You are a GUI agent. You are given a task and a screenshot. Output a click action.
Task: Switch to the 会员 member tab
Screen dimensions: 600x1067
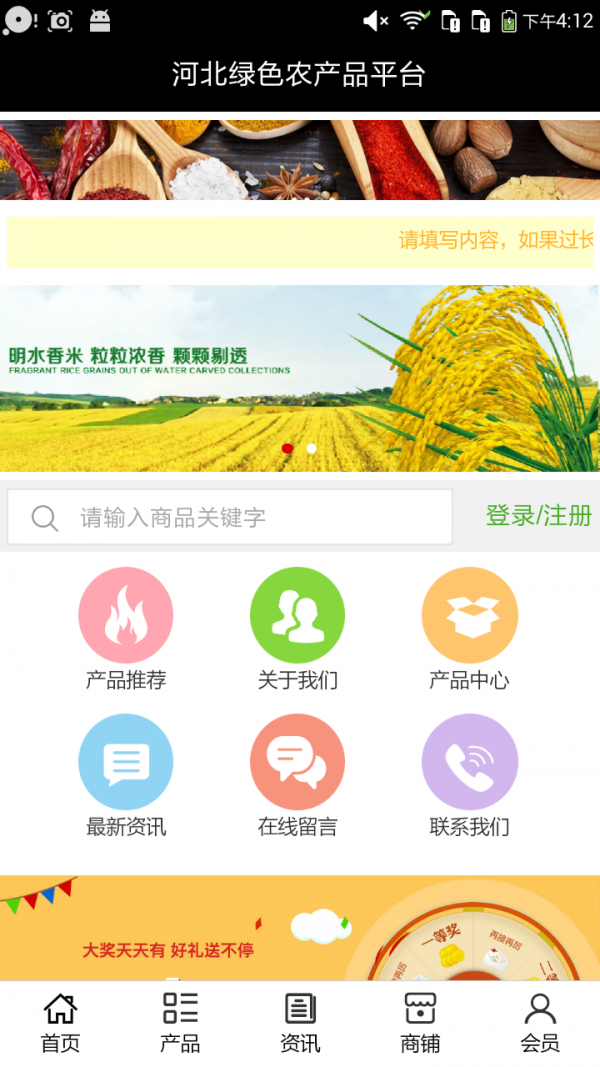pyautogui.click(x=540, y=1023)
